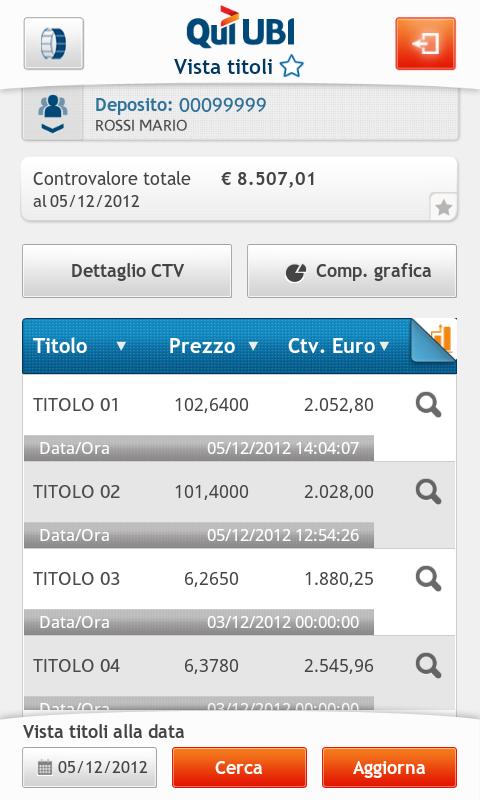Sort list by Prezzo column
This screenshot has width=480, height=800.
tap(213, 346)
